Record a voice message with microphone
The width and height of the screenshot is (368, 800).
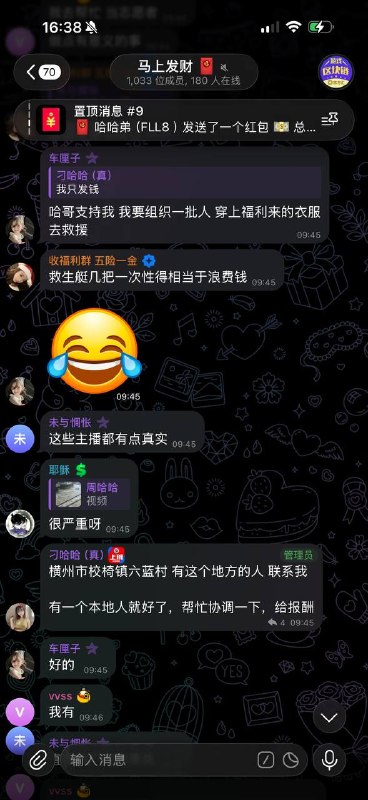tap(329, 761)
